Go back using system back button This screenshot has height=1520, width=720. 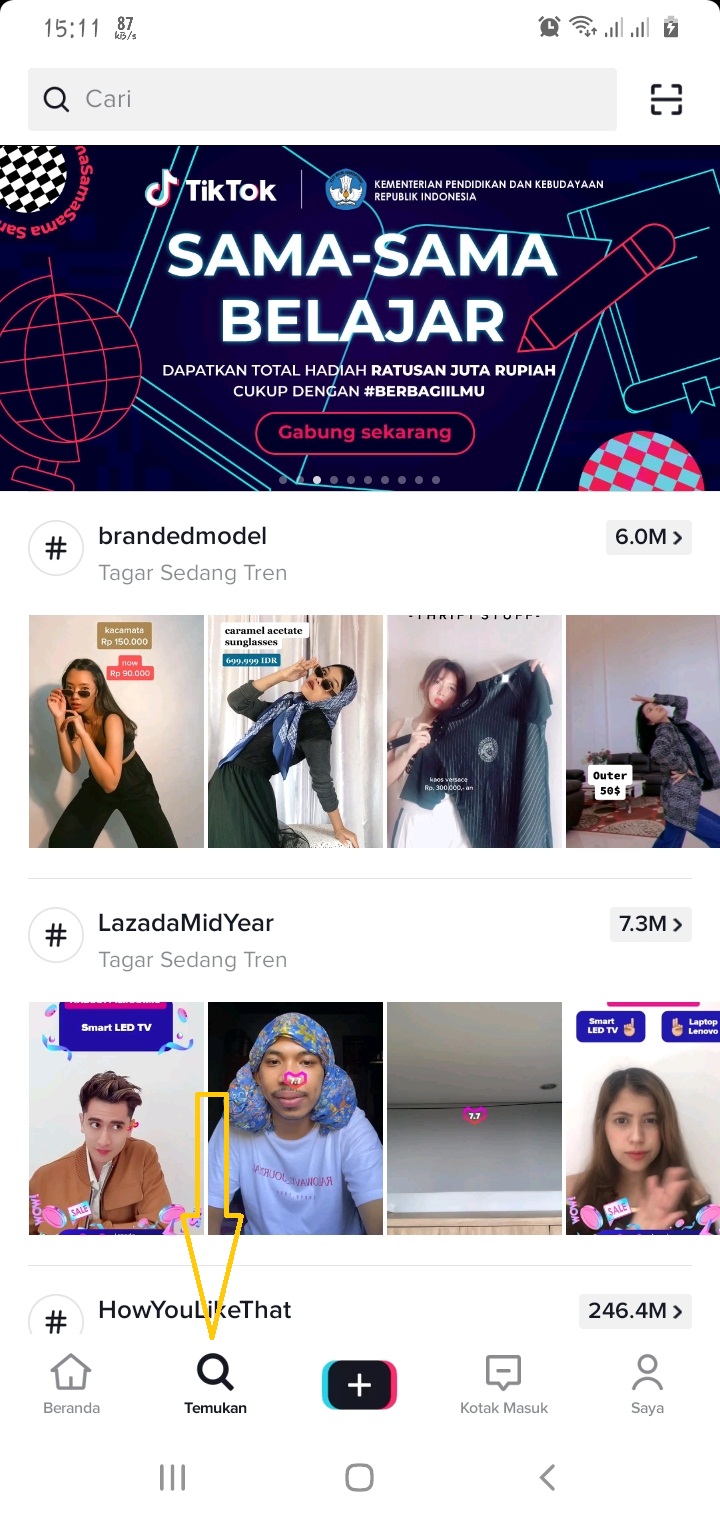546,1477
